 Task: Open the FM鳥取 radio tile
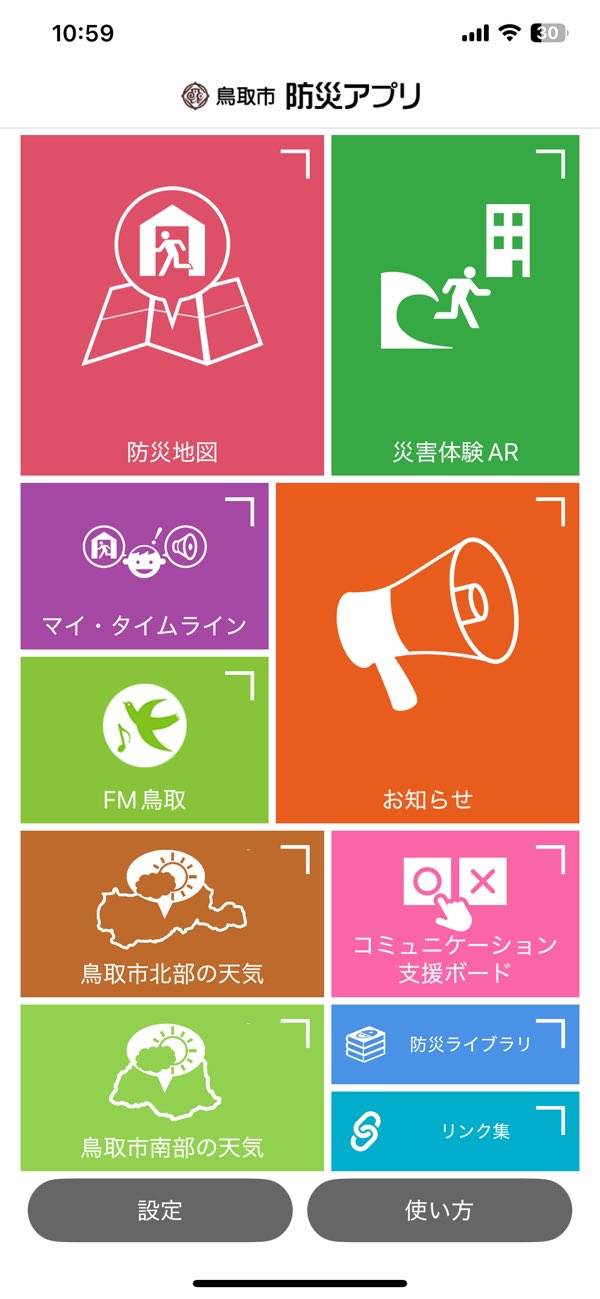144,739
